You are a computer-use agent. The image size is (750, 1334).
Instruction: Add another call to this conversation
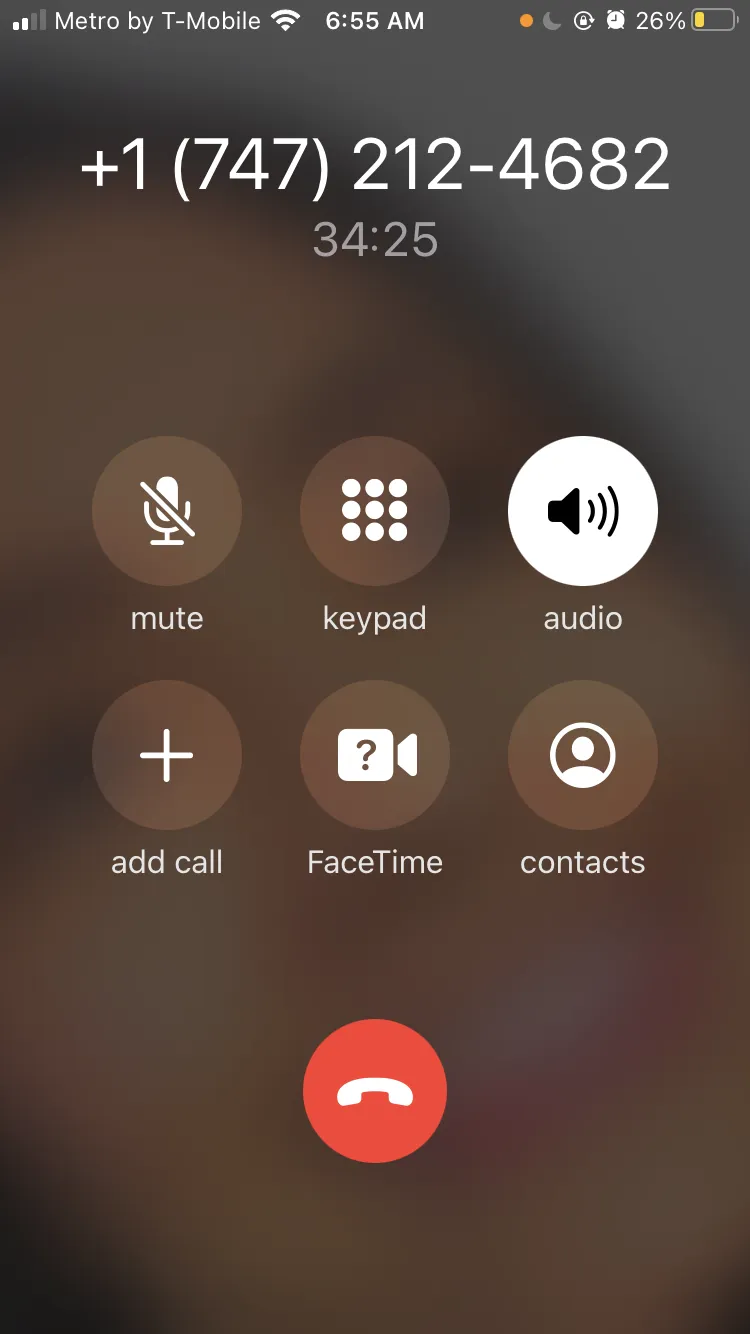167,755
